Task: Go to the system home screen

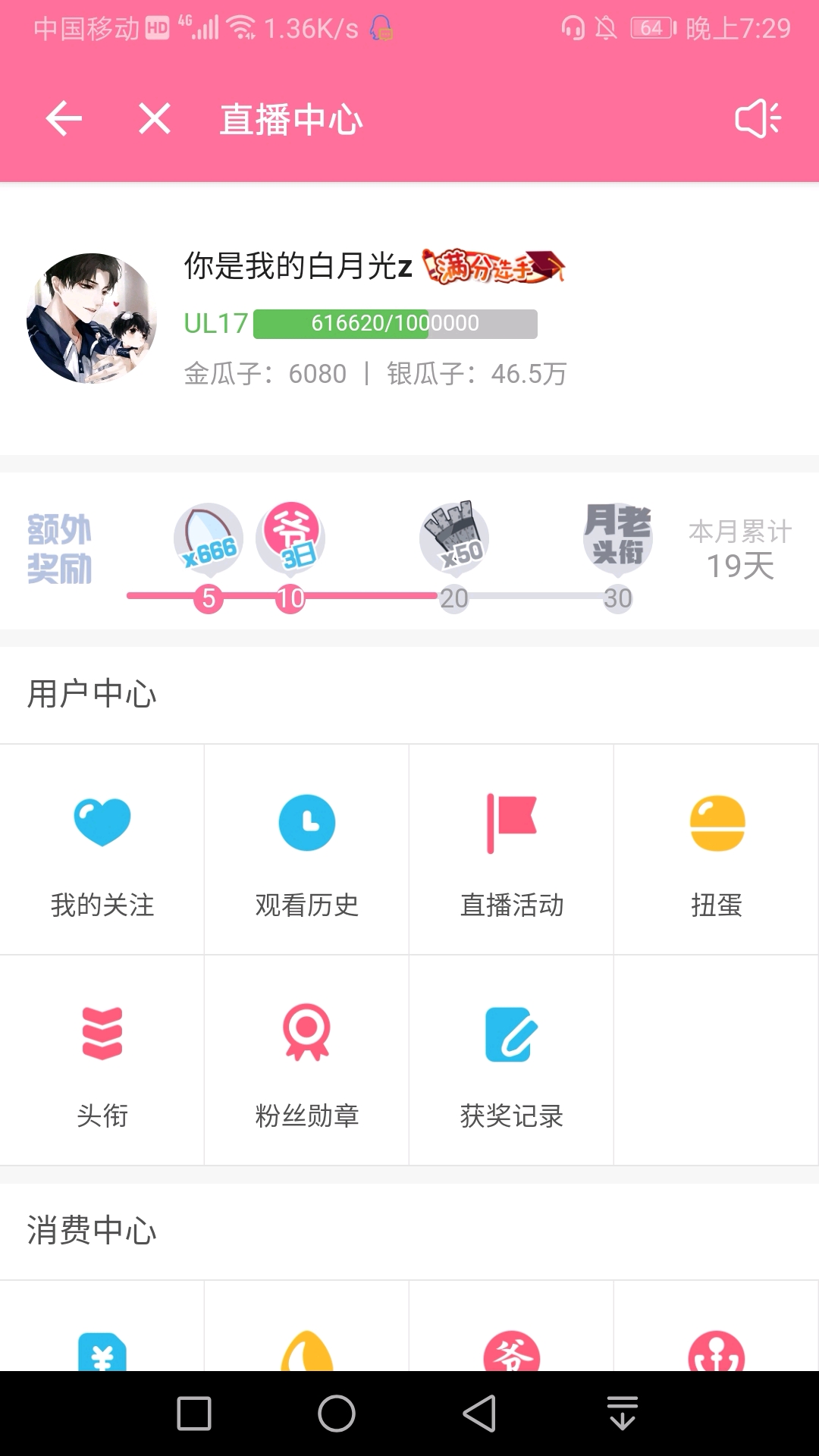Action: pos(337,1414)
